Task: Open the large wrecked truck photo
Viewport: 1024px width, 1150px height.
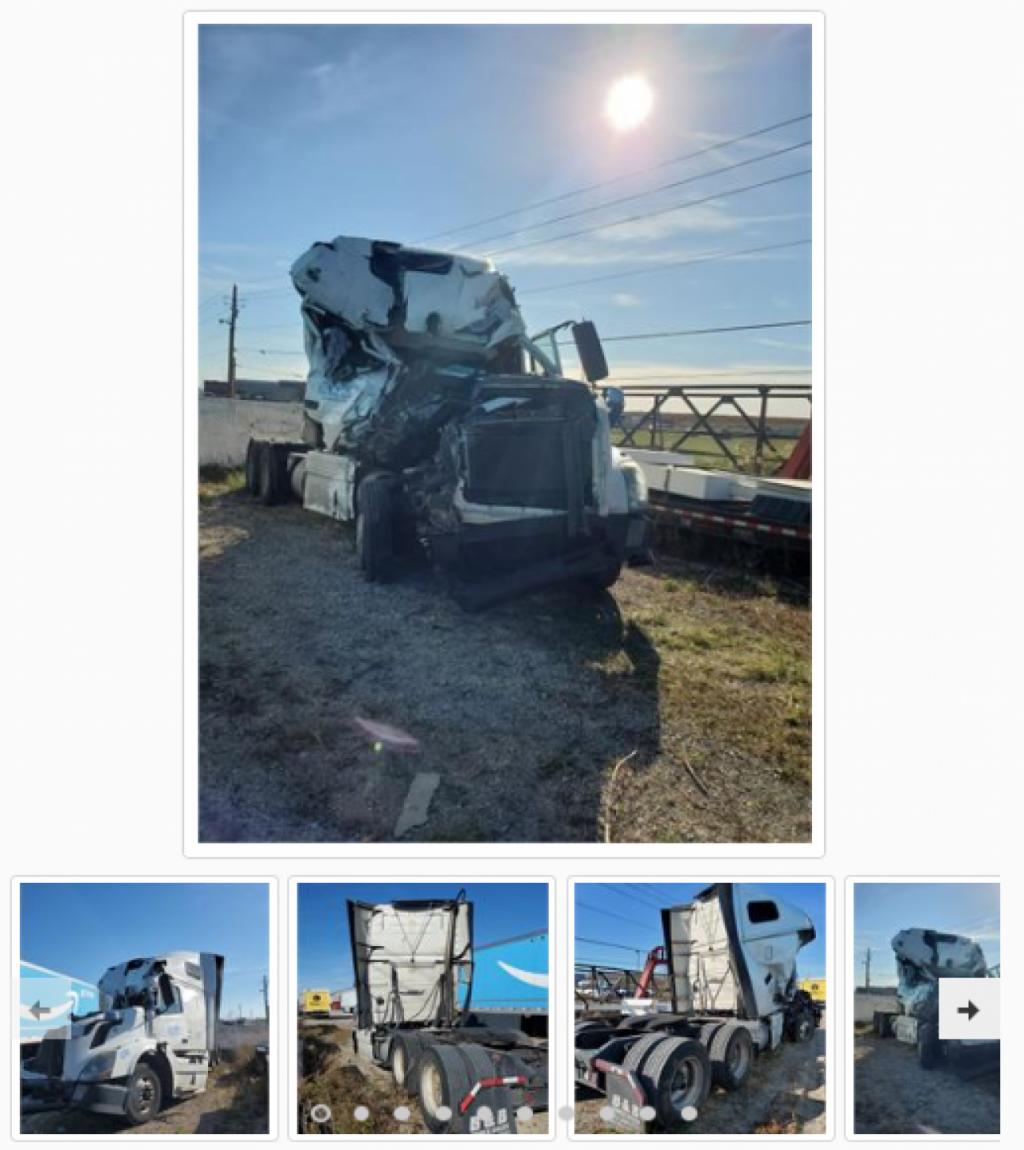Action: pos(504,433)
